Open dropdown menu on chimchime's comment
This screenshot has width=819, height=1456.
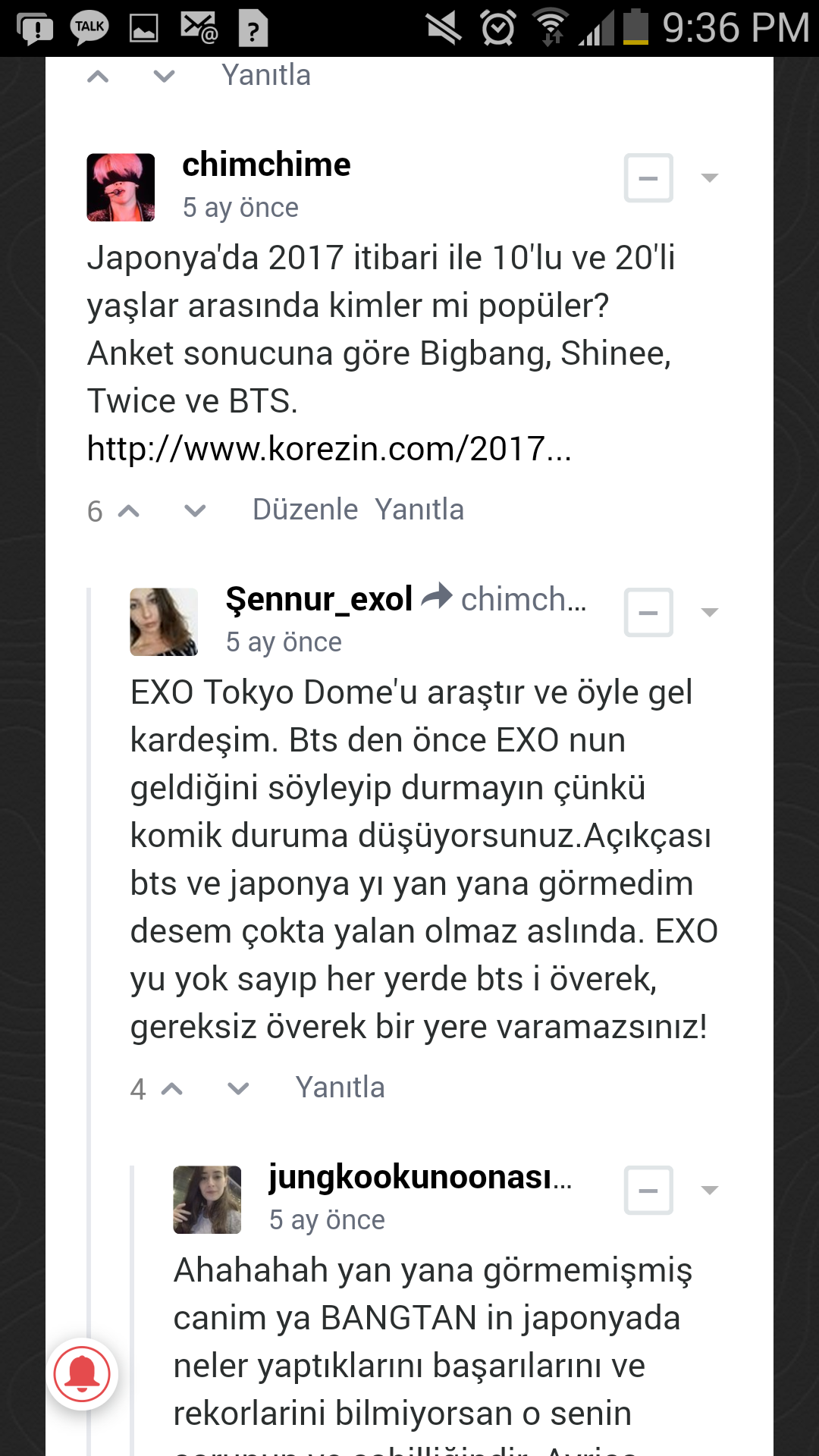point(710,178)
